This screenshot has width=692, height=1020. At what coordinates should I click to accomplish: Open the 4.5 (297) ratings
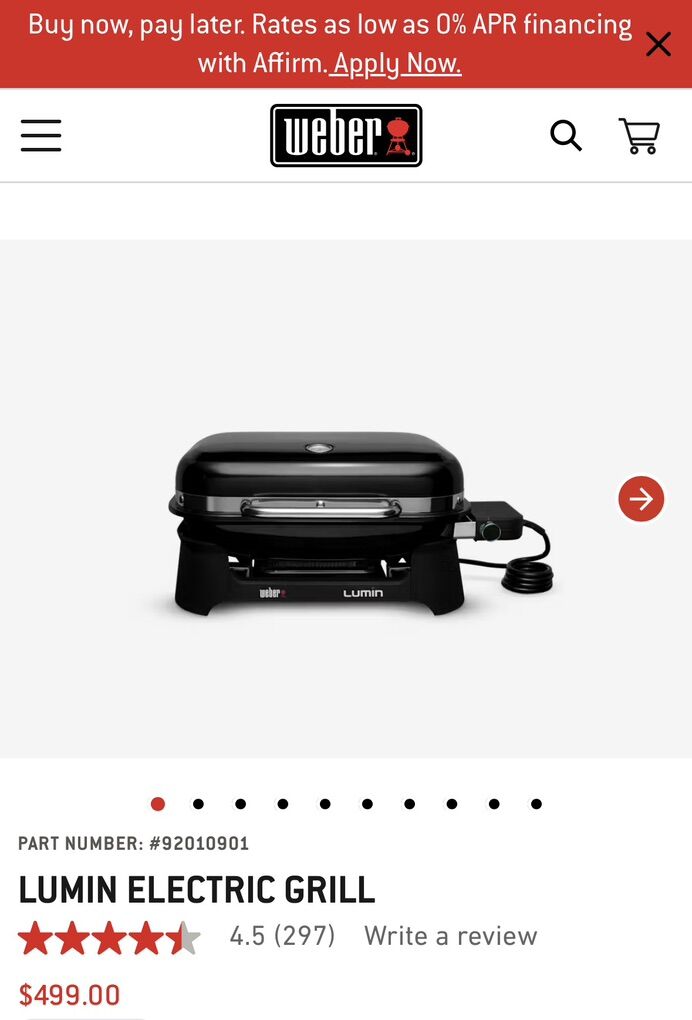[282, 936]
